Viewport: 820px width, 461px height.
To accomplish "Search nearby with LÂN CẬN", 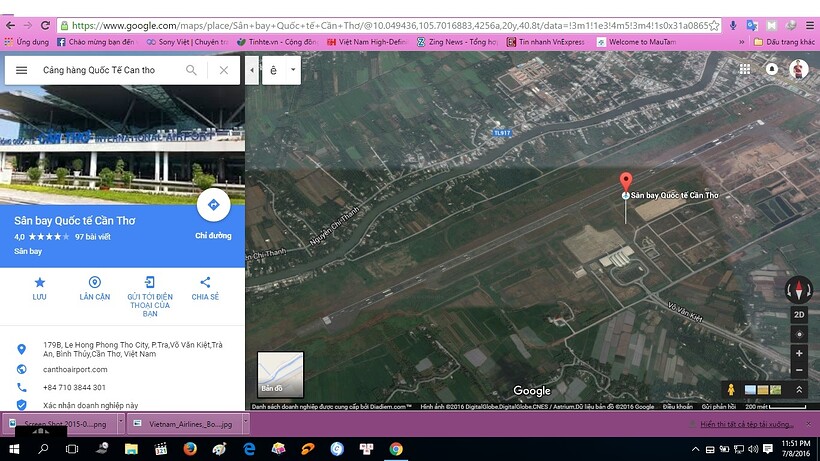I will (x=95, y=288).
